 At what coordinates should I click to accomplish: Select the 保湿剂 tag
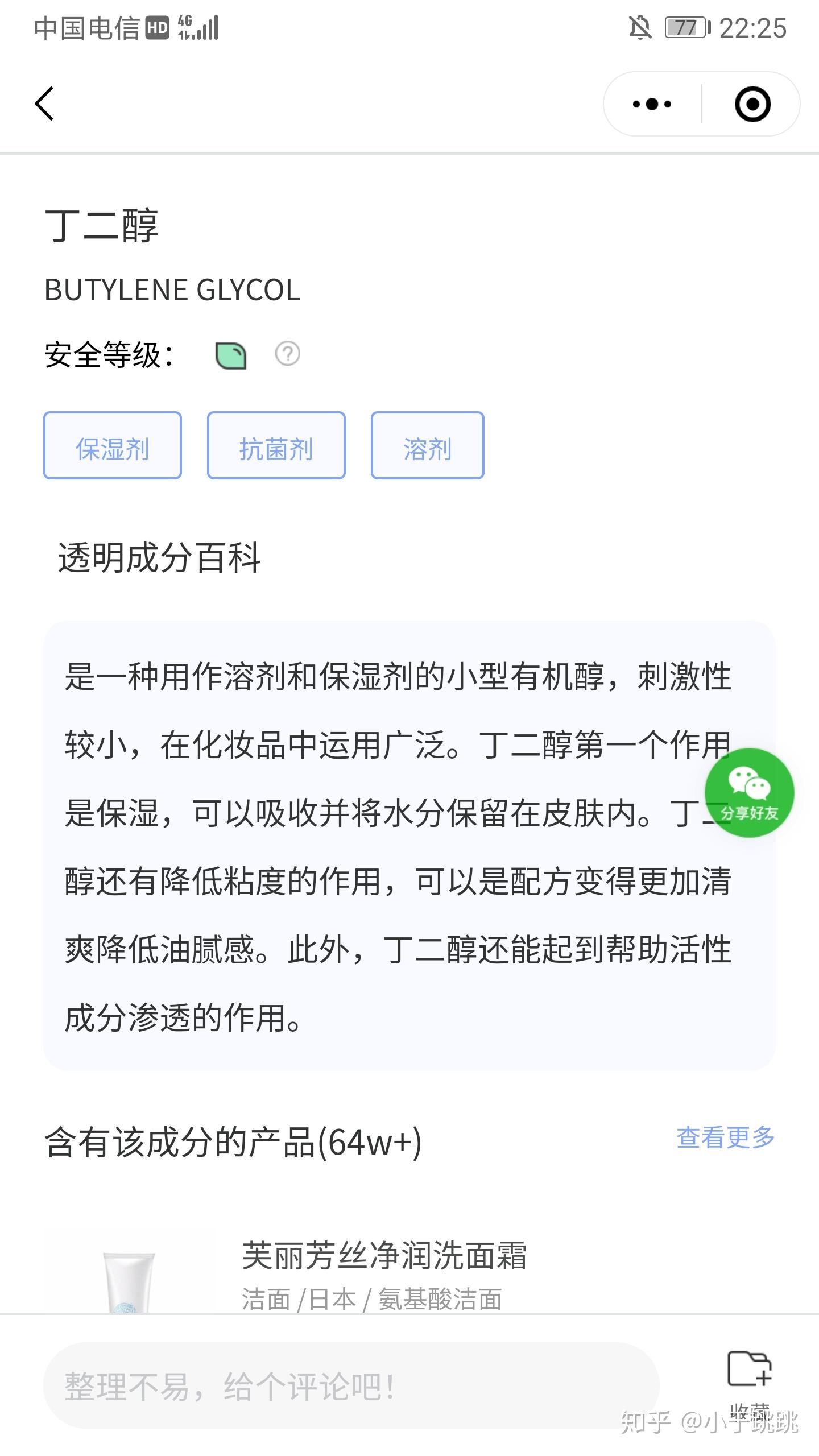click(113, 445)
